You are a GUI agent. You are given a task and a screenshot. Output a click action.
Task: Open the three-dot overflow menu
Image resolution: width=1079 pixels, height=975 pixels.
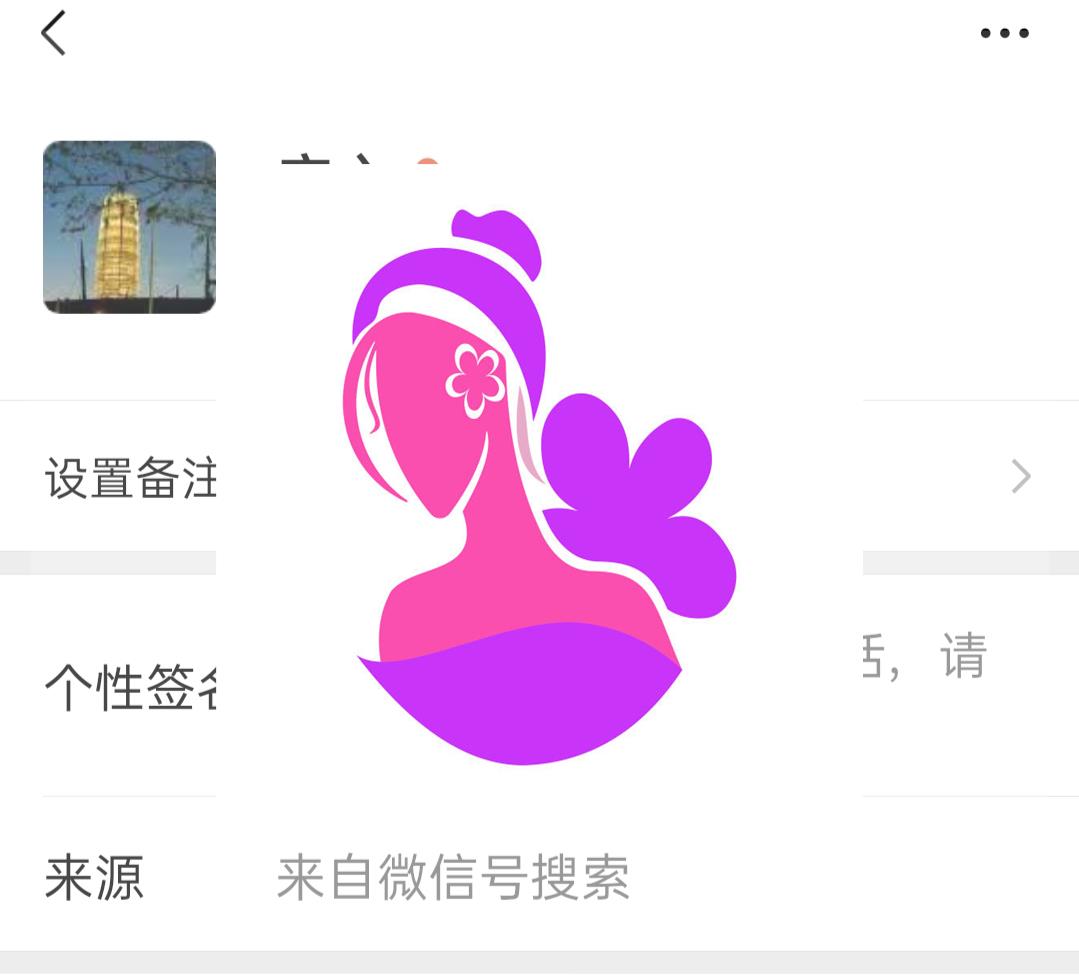[1004, 33]
